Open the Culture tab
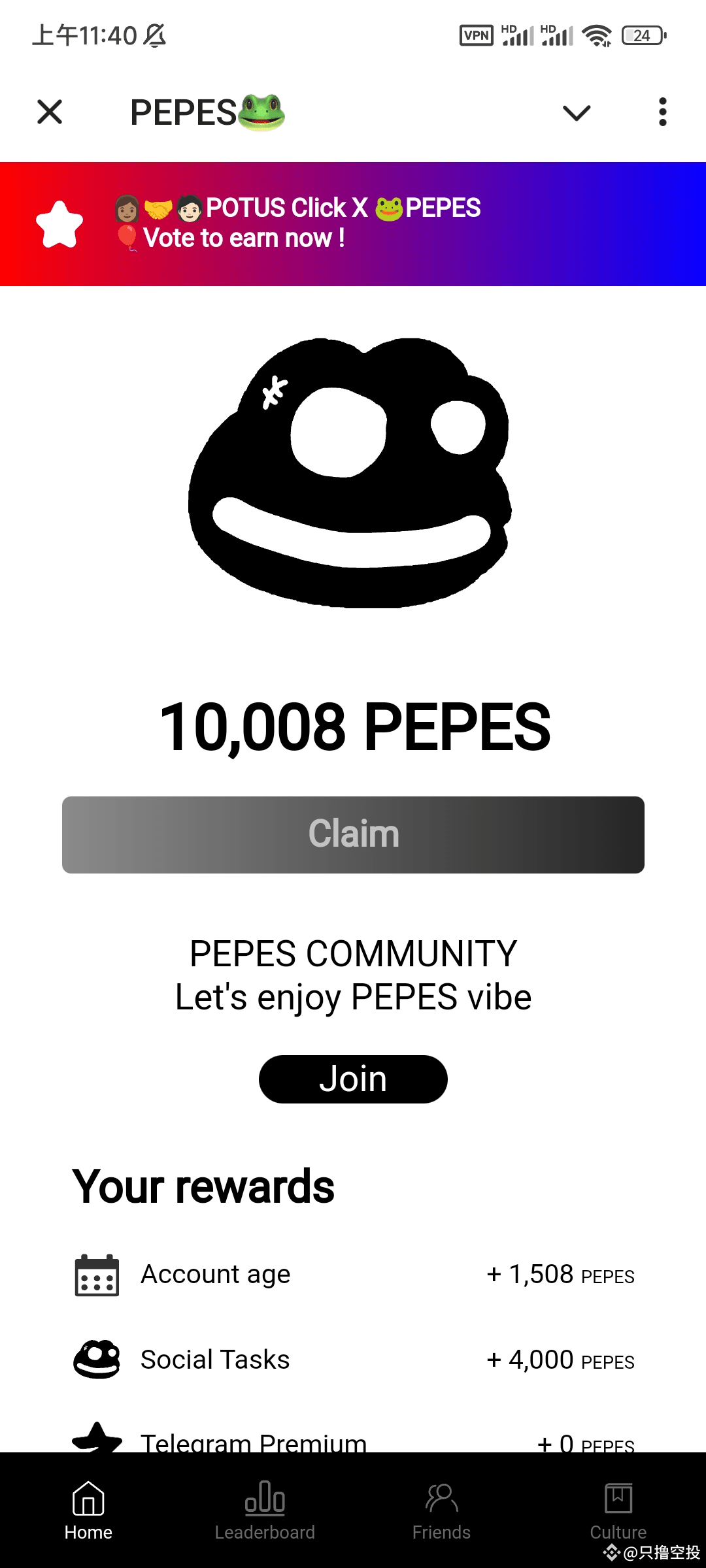 618,1510
